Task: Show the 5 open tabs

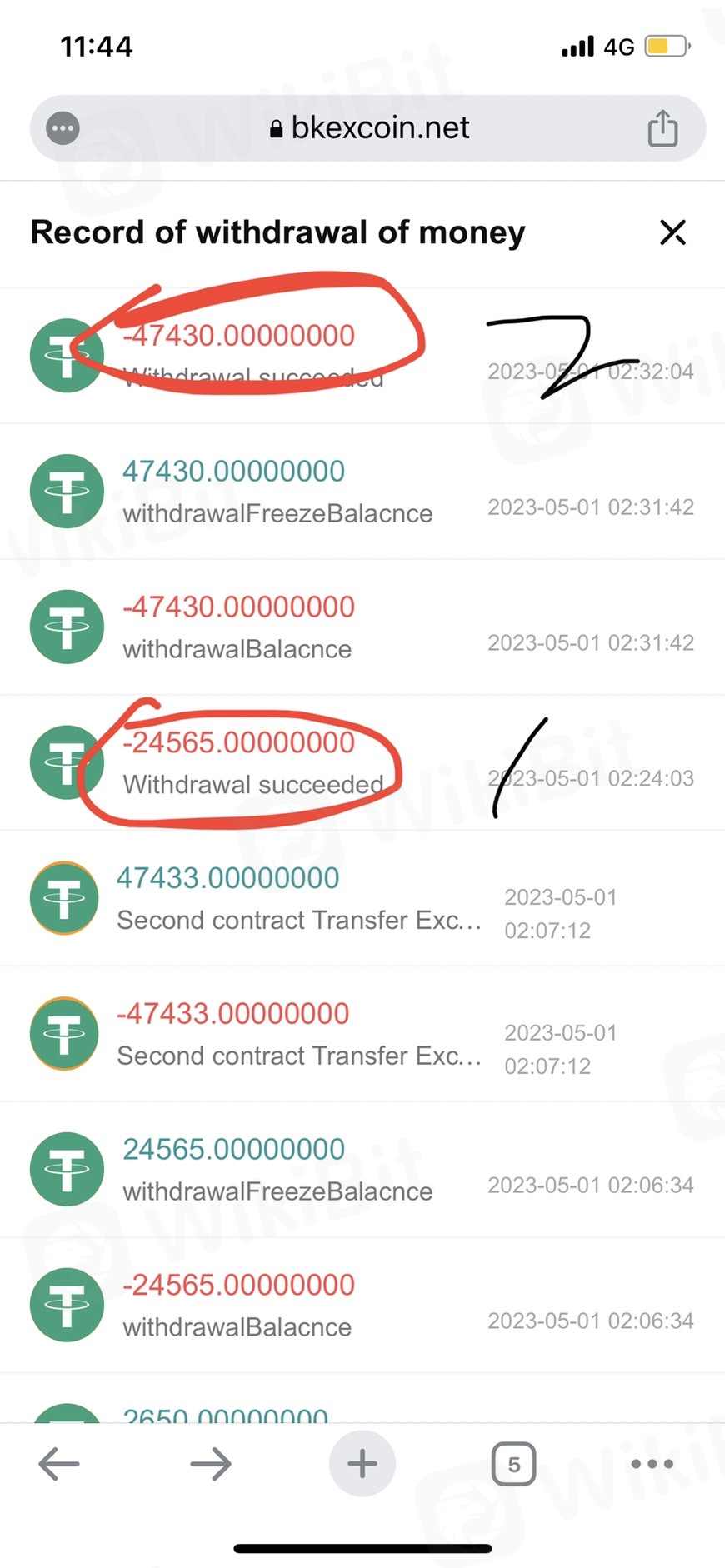Action: pos(513,1464)
